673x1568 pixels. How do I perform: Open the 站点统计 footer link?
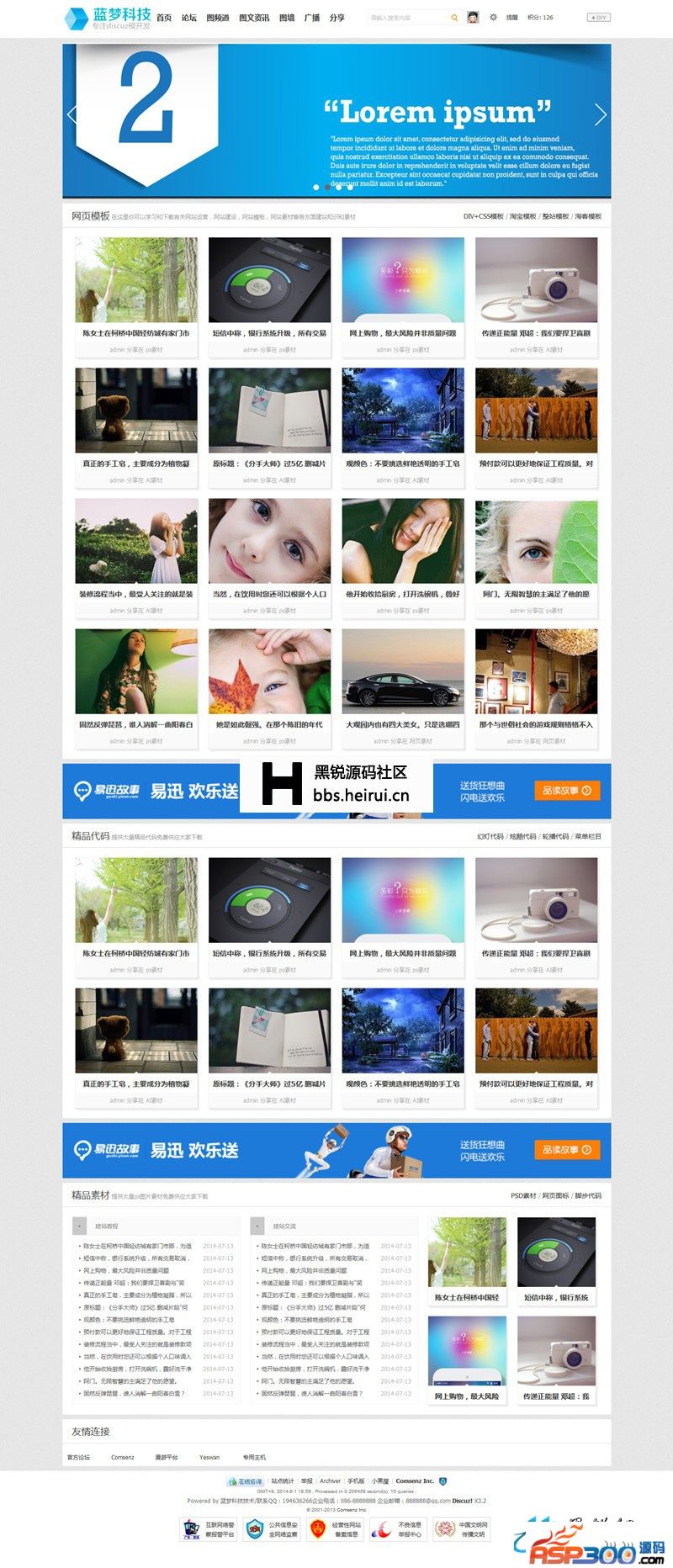pos(283,1481)
